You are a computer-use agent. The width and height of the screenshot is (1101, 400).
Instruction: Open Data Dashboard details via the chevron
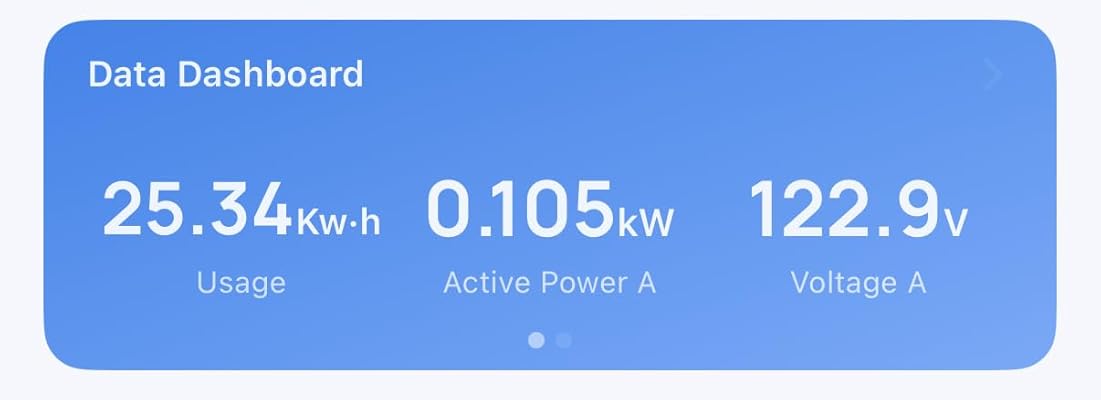992,75
